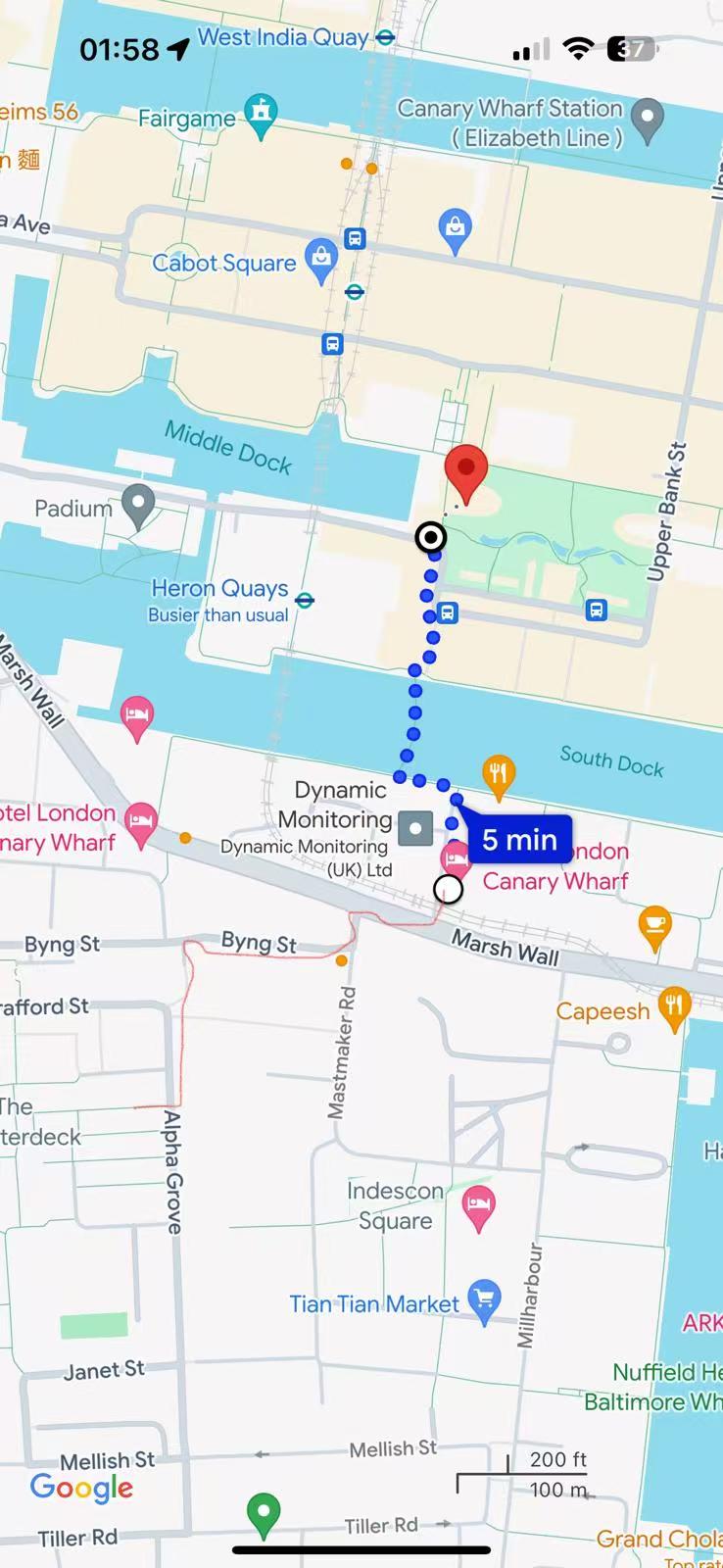Select the Tian Tian Market pin
The image size is (723, 1568).
[484, 1299]
